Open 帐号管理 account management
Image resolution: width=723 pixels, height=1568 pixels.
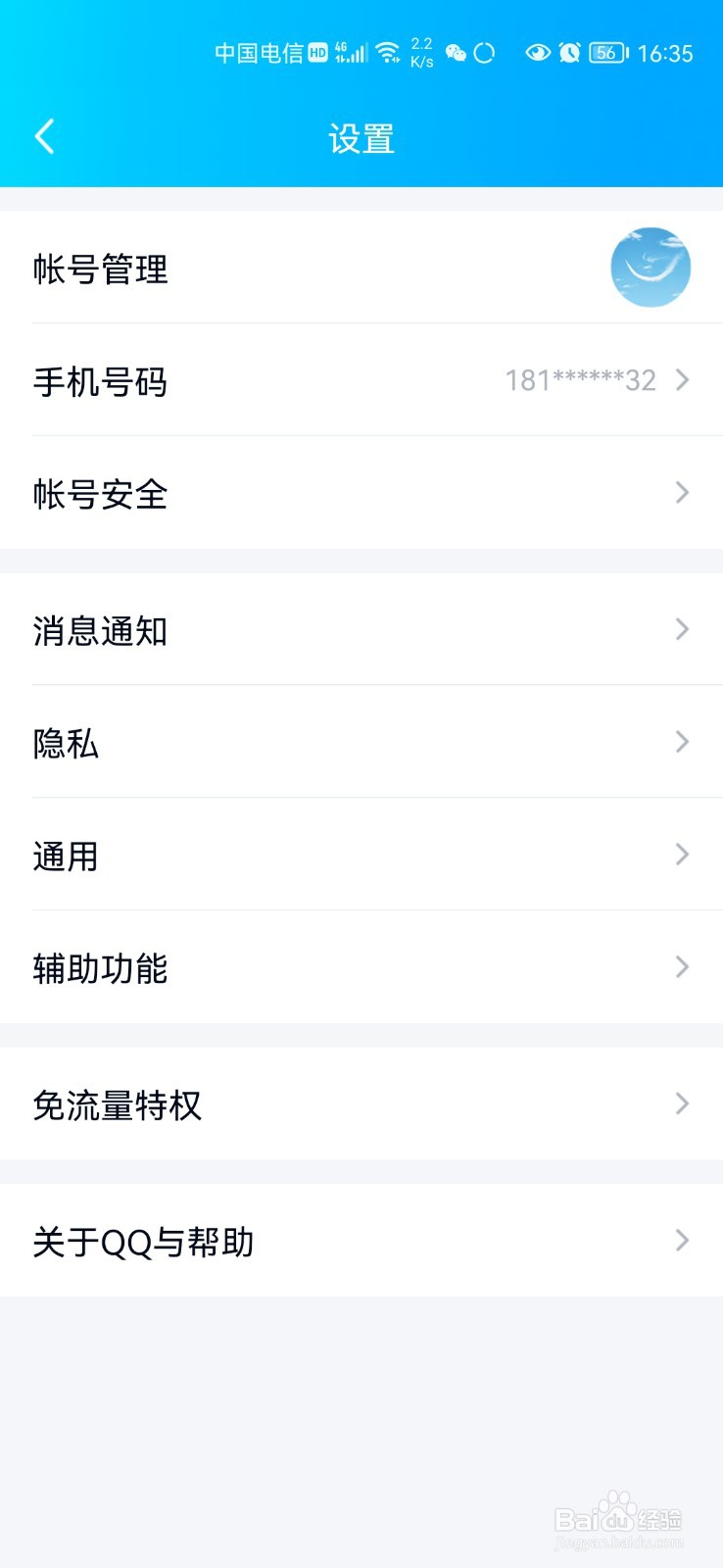pyautogui.click(x=103, y=268)
